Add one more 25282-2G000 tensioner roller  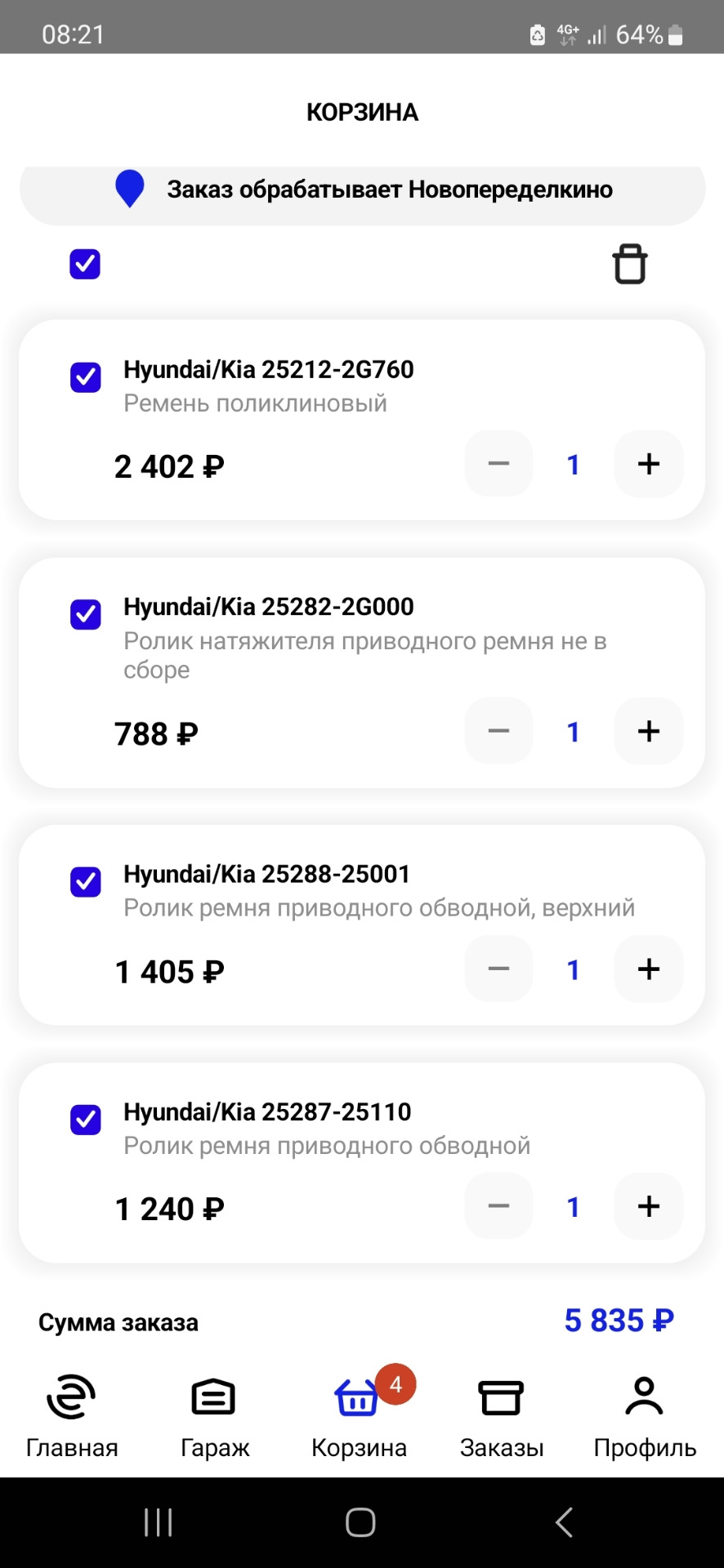[x=648, y=731]
